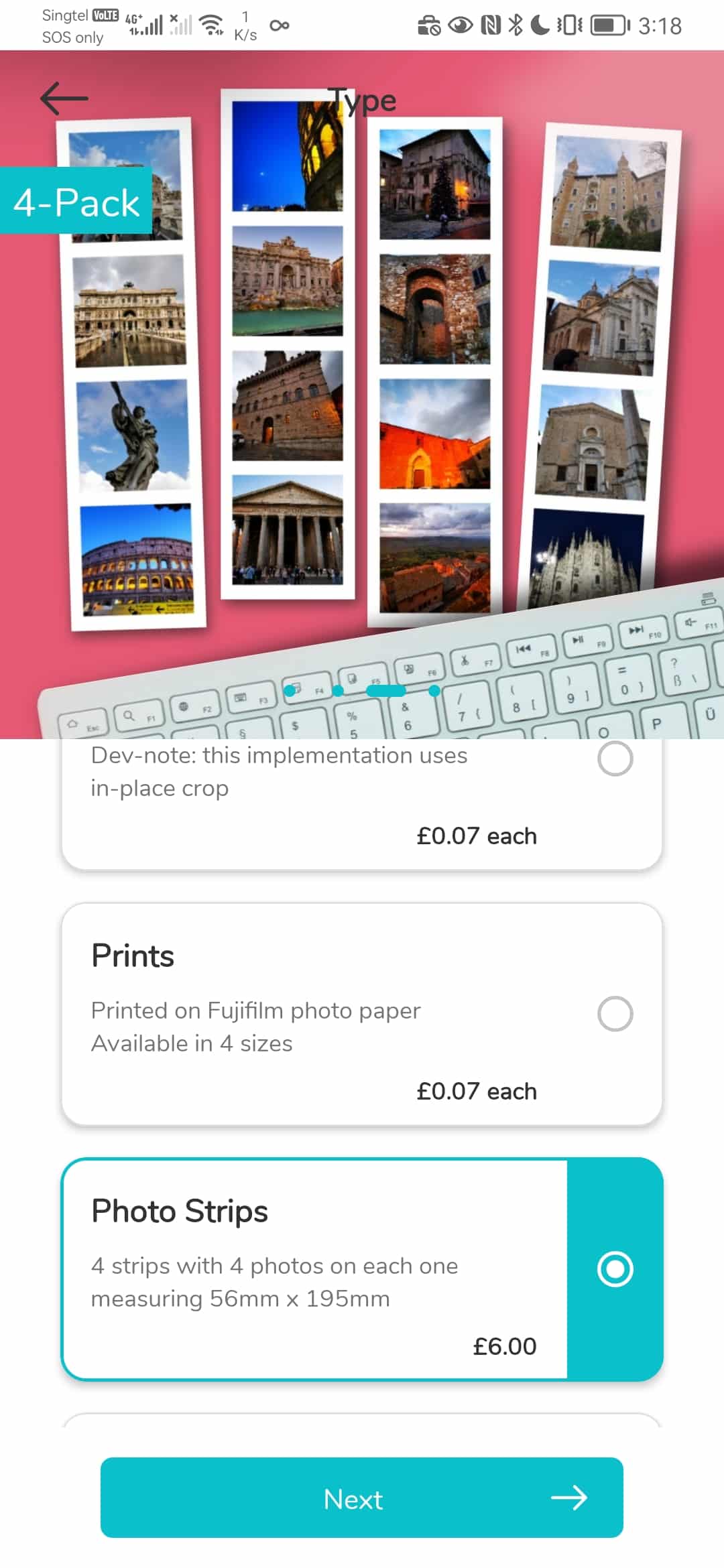724x1568 pixels.
Task: Select the Prints option
Action: click(362, 1014)
